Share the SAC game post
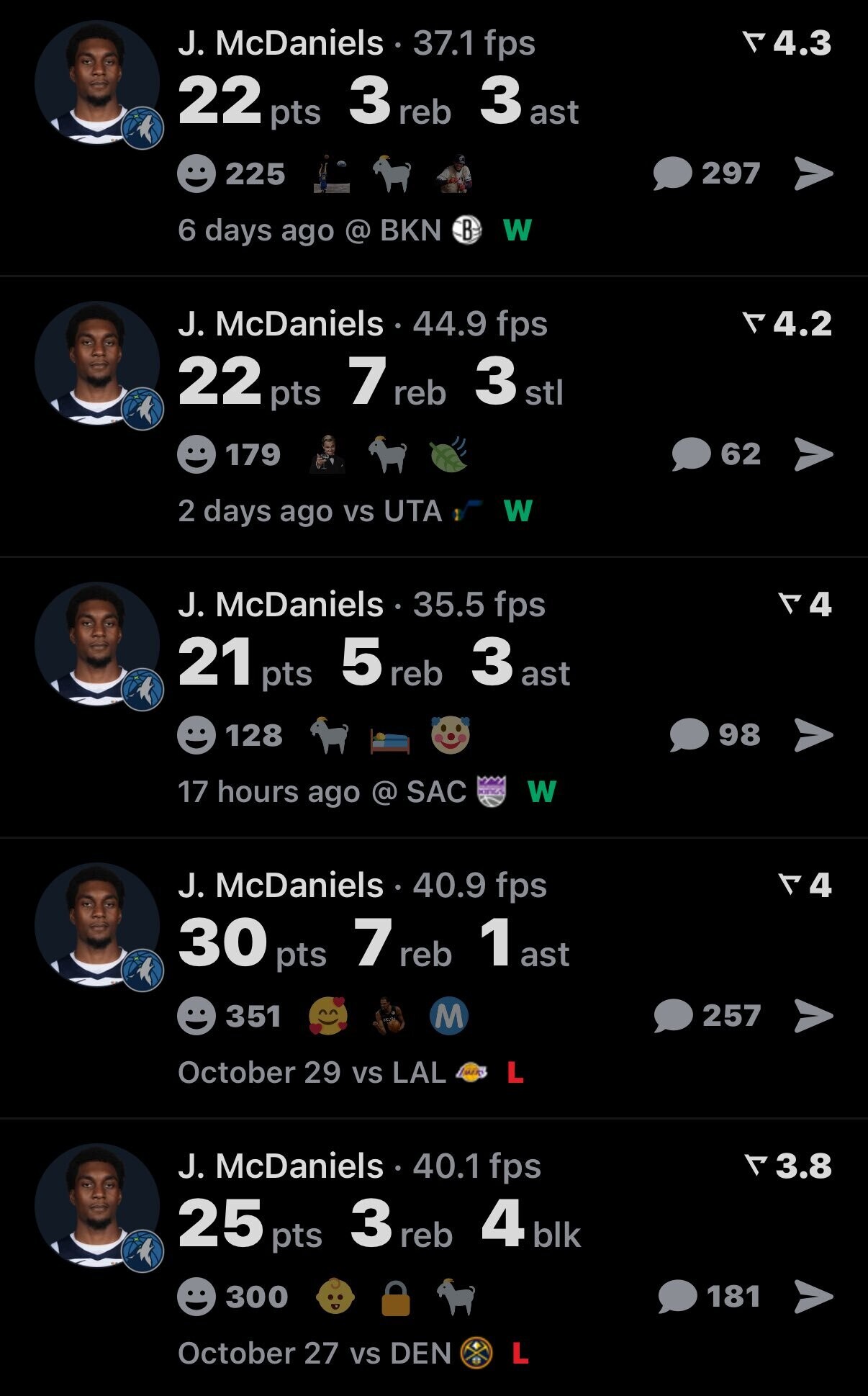 (814, 735)
